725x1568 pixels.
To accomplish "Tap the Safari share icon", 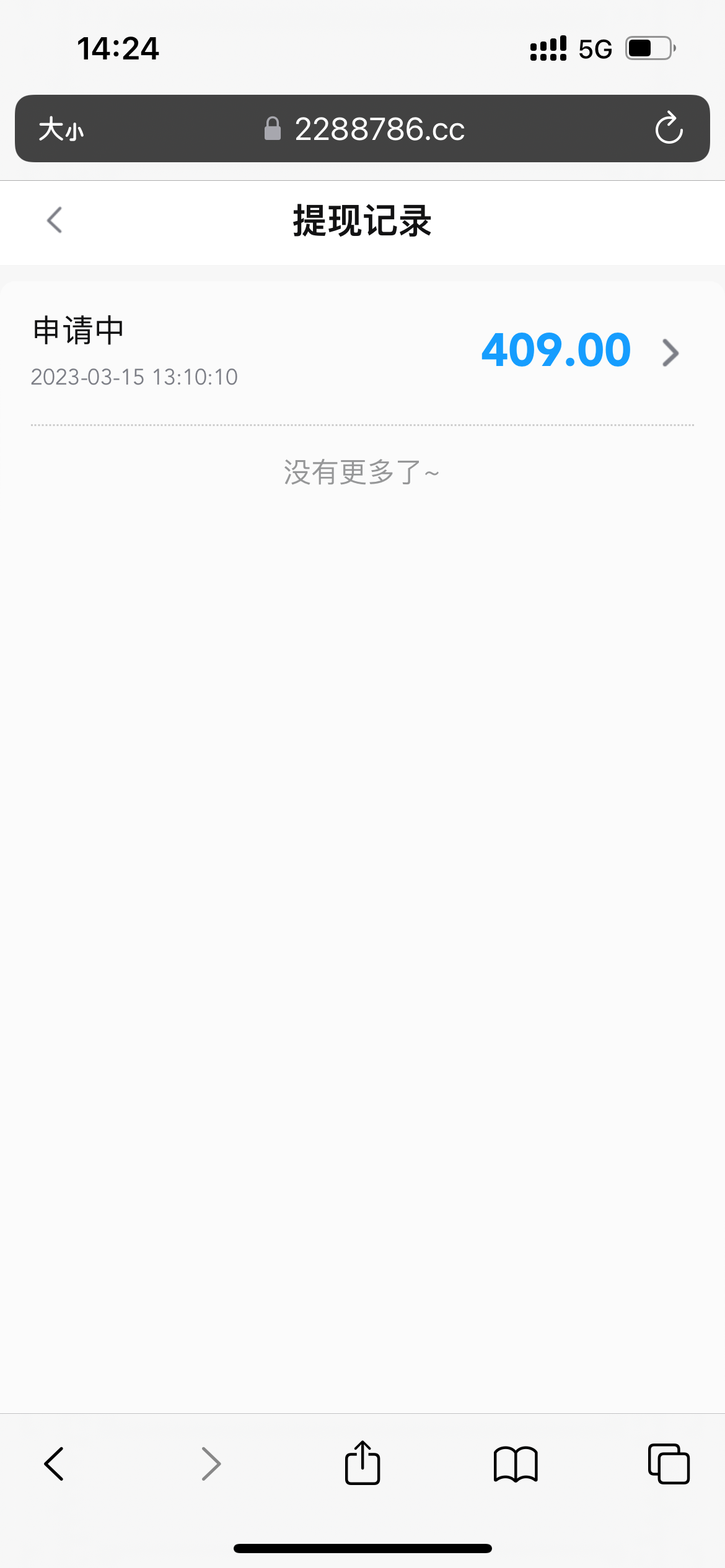I will [x=362, y=1463].
